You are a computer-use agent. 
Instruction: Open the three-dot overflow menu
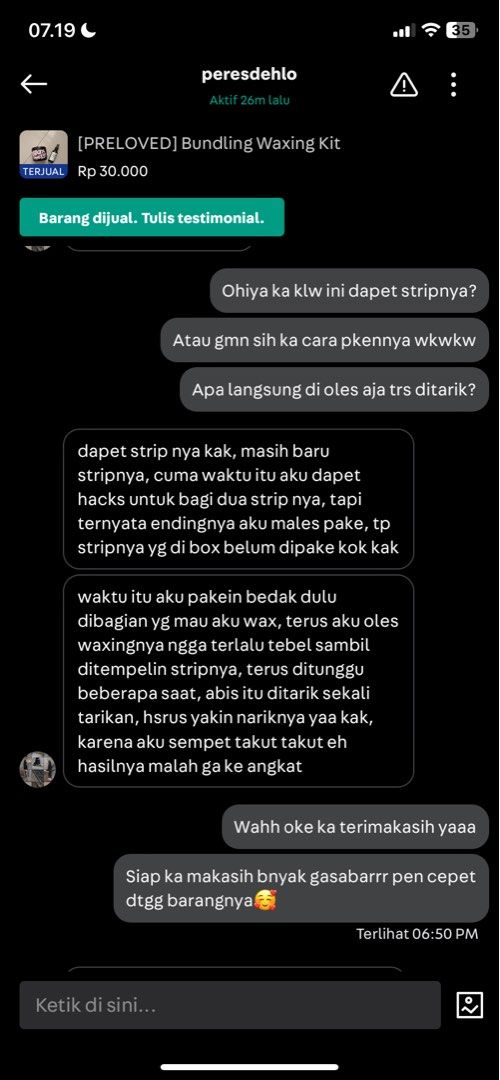(x=453, y=84)
